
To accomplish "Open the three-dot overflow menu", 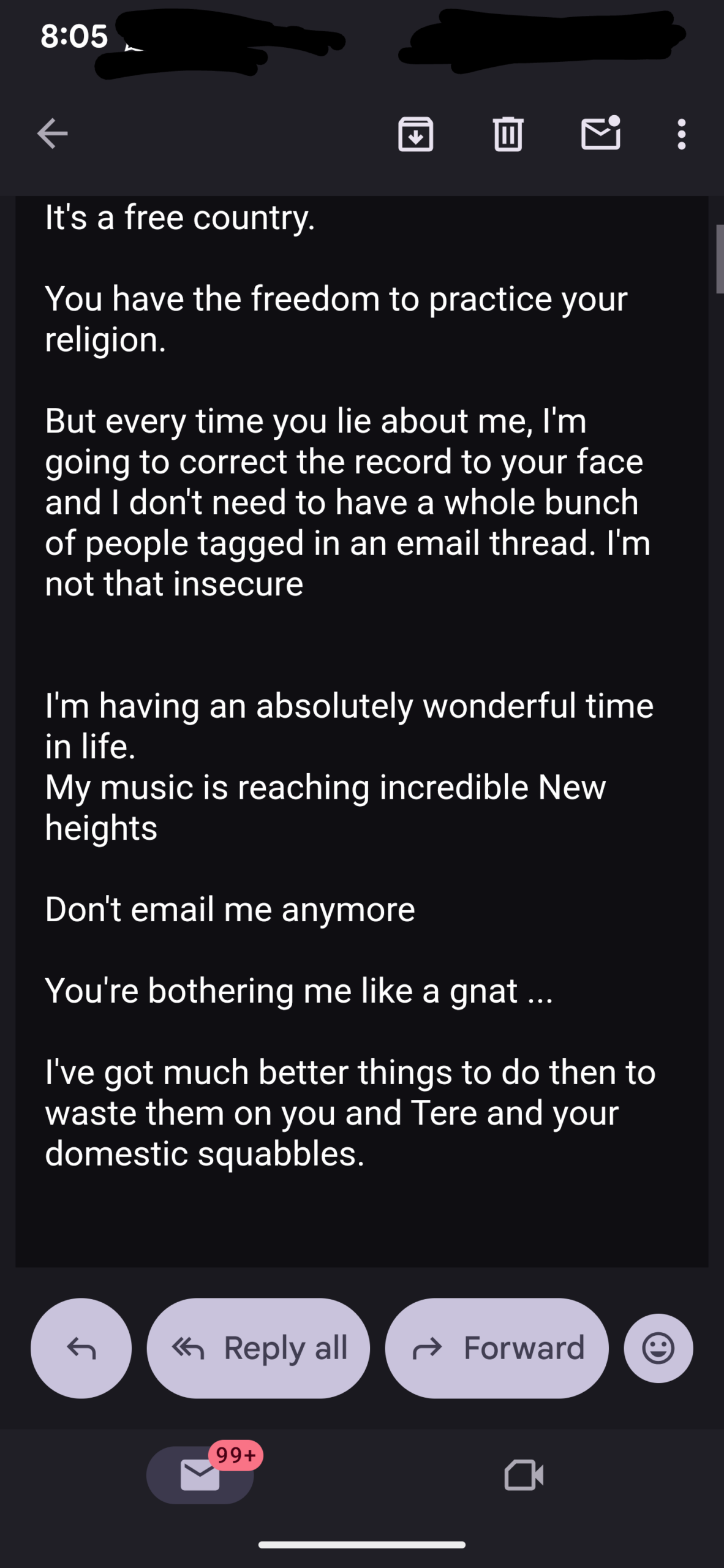I will pyautogui.click(x=681, y=134).
